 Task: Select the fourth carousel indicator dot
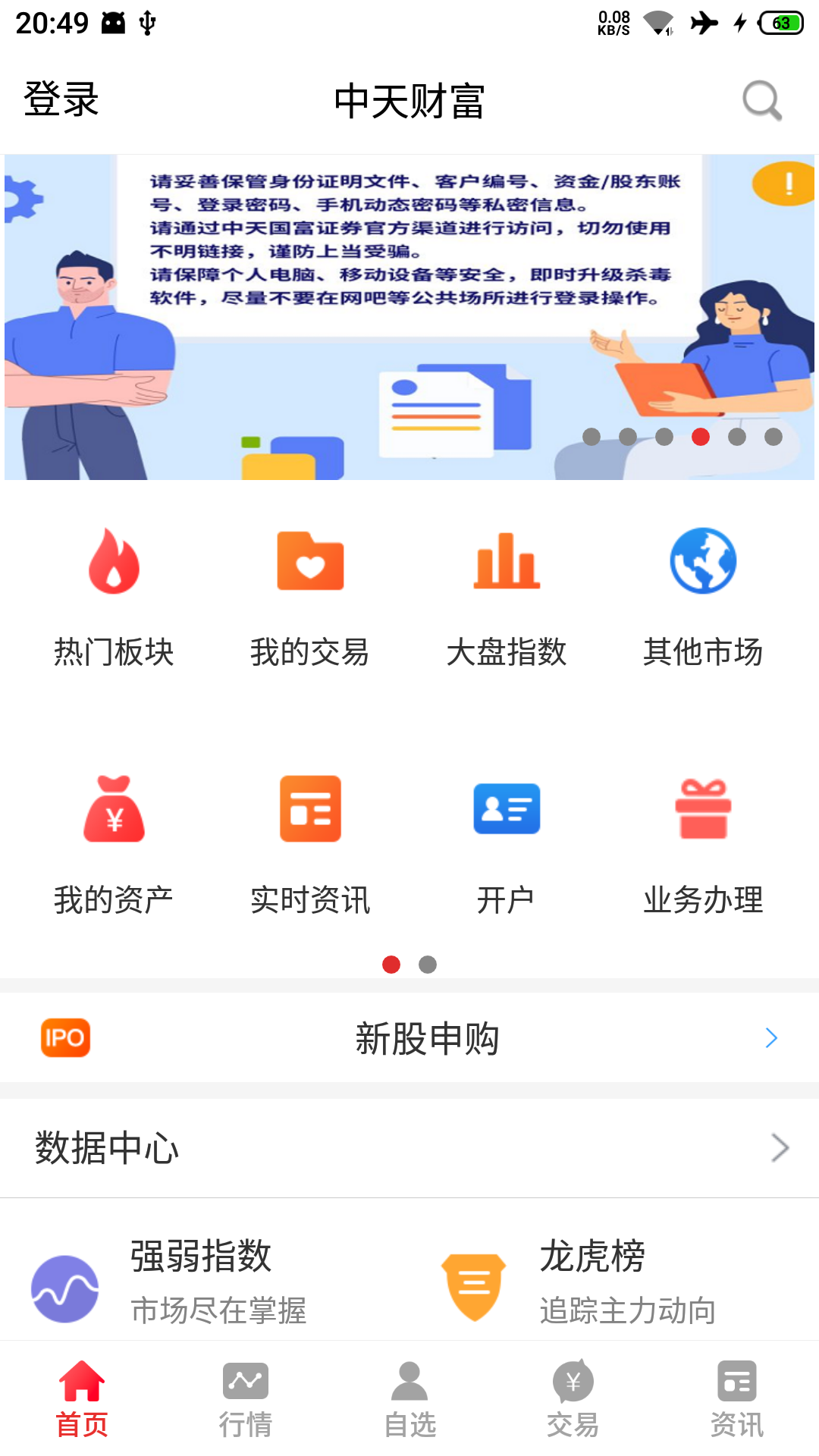[x=701, y=436]
